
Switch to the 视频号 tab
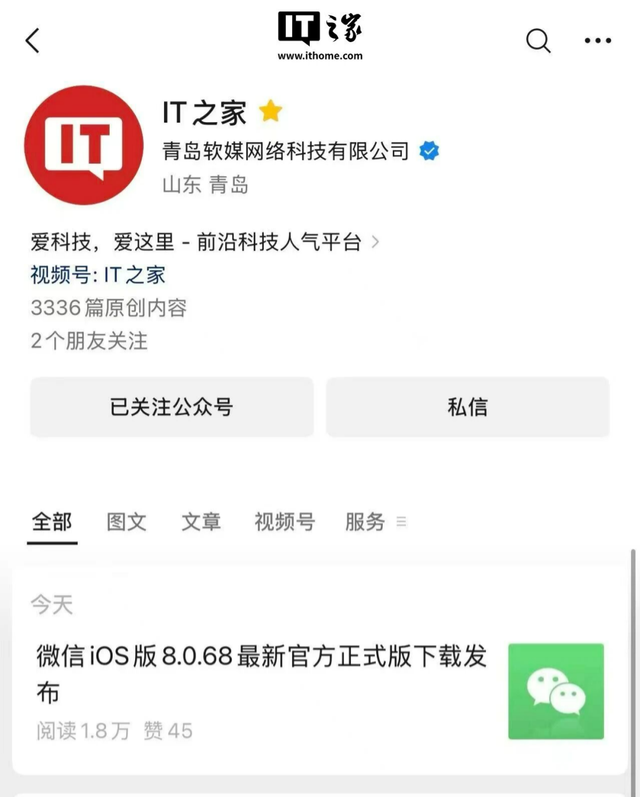pyautogui.click(x=284, y=522)
